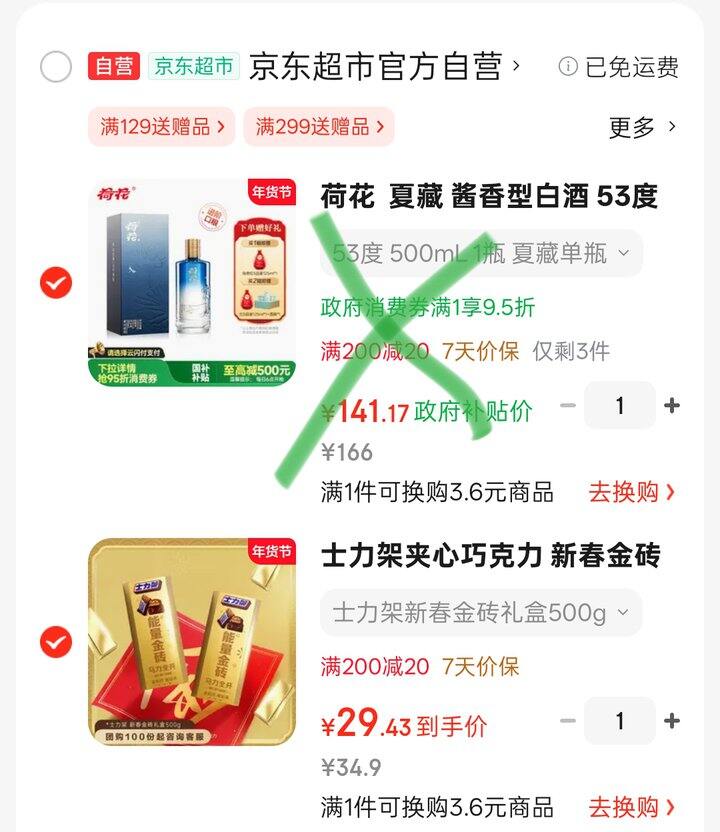Change the 士力架新春金砖礼盒500g option
Viewport: 720px width, 832px height.
click(x=481, y=612)
